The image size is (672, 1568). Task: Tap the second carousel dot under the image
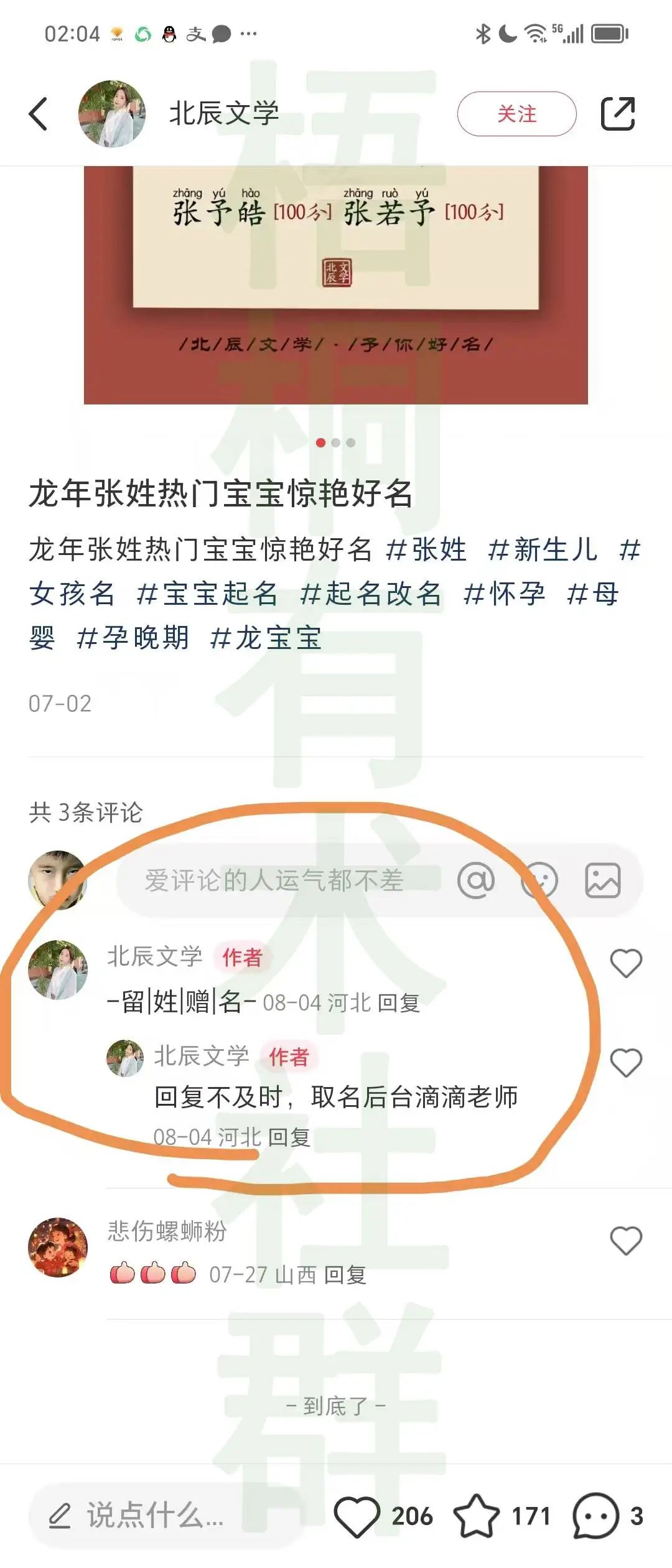pos(336,443)
